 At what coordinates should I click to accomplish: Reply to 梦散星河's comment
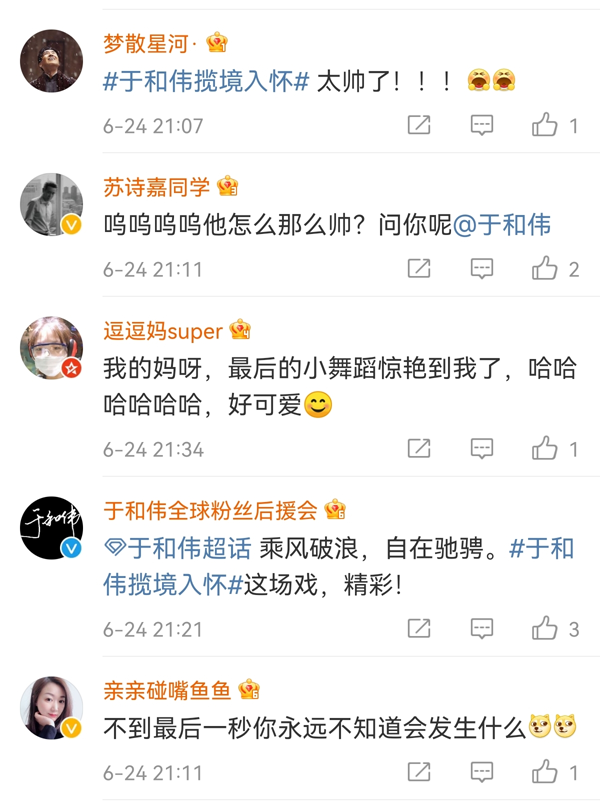click(482, 125)
